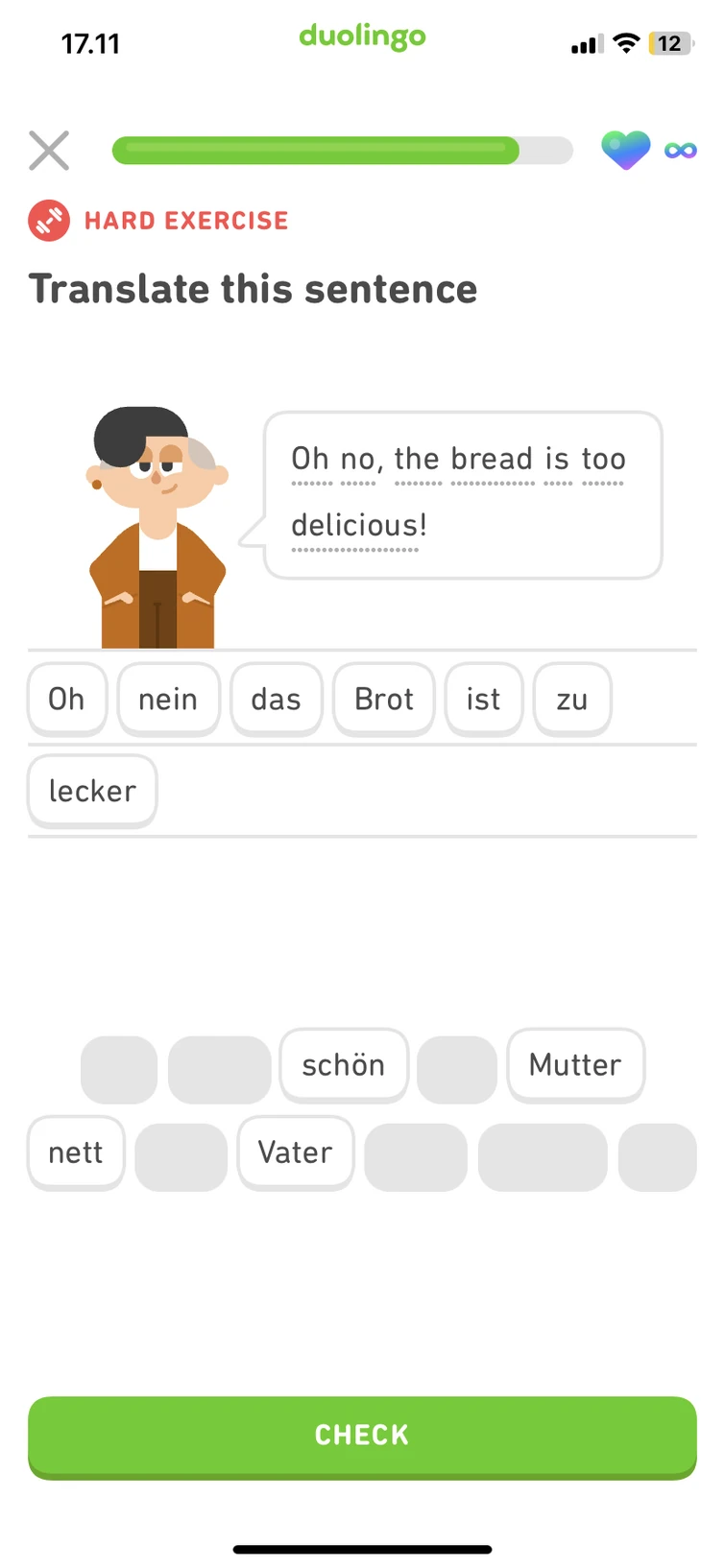The height and width of the screenshot is (1568, 725).
Task: Tap the underlined word 'too' for a hint
Action: pyautogui.click(x=605, y=459)
